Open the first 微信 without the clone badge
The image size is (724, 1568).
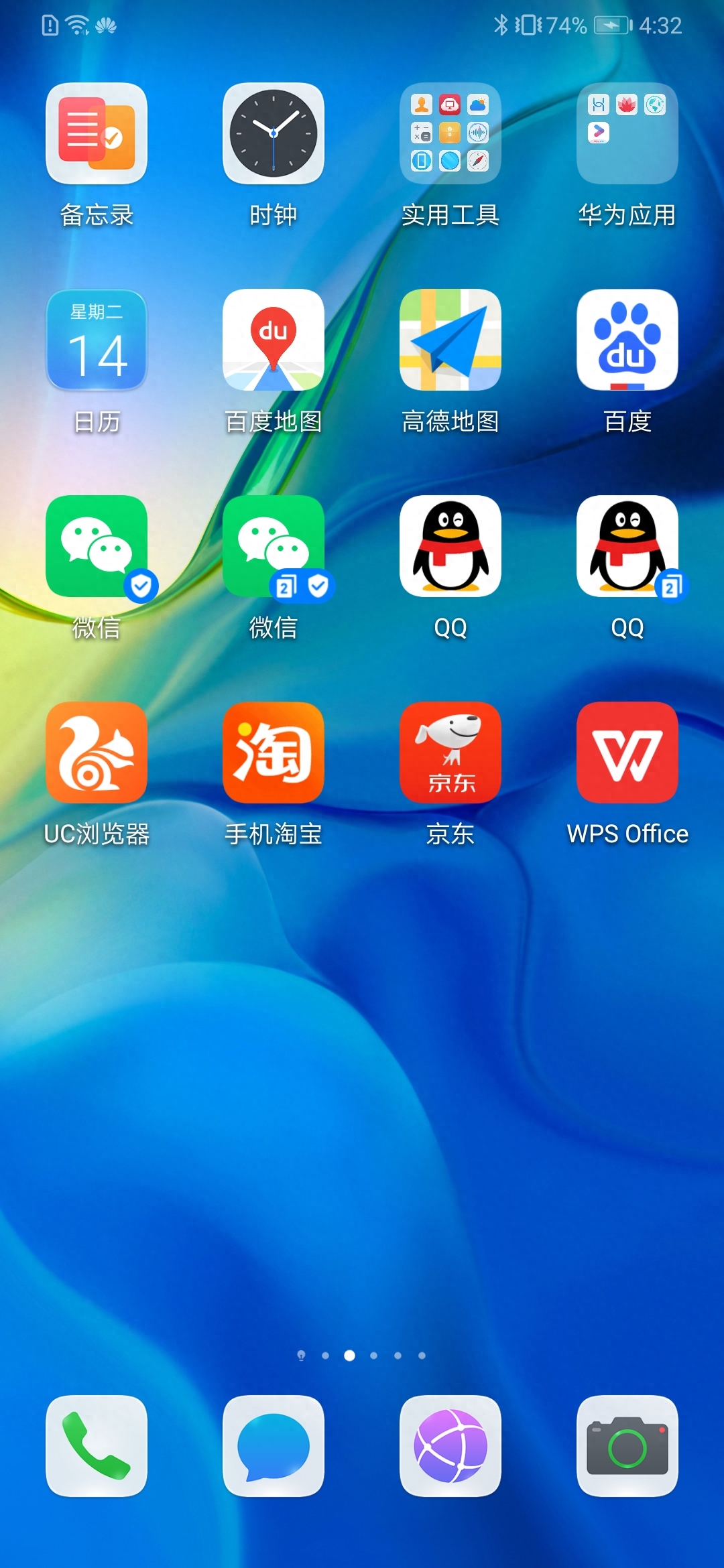(97, 546)
